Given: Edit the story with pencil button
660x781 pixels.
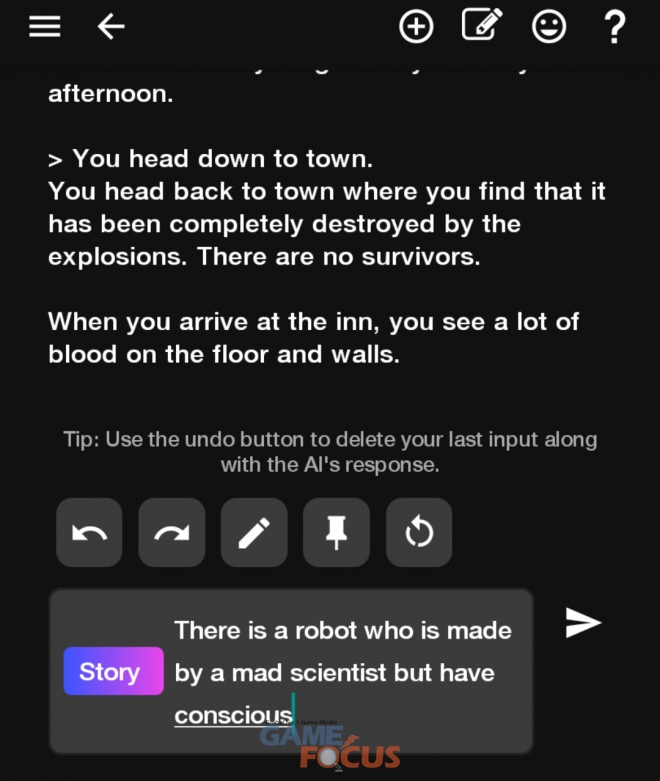Looking at the screenshot, I should pos(254,533).
